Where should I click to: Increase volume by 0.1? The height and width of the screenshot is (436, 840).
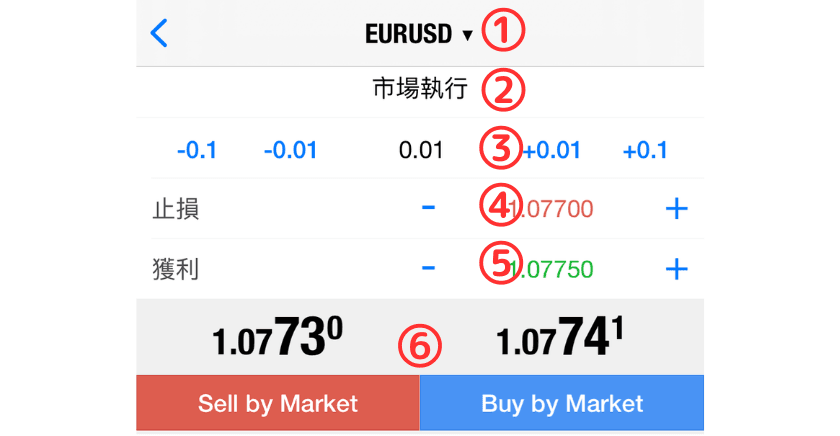pos(645,151)
